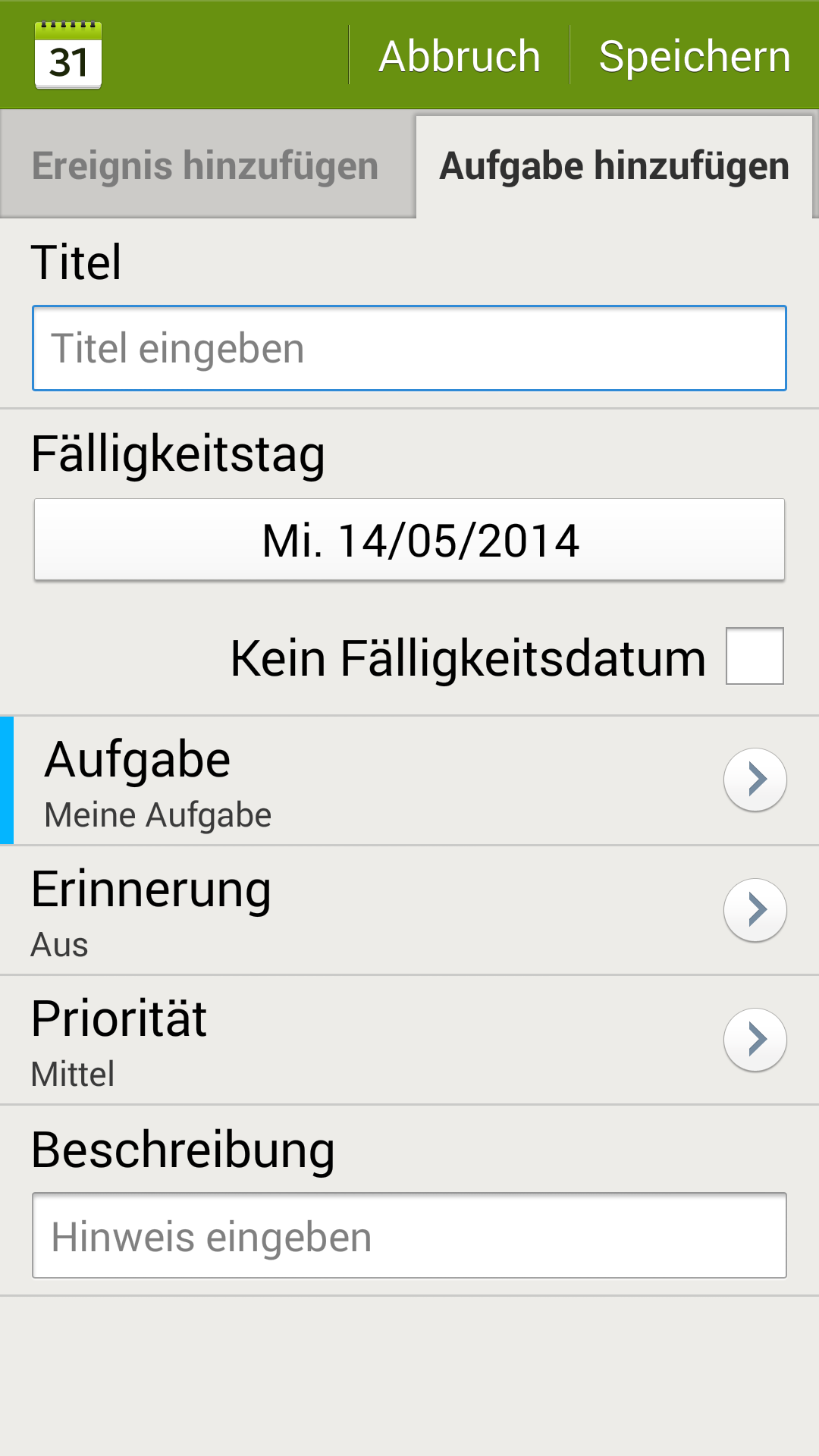The image size is (819, 1456).
Task: Switch to the Ereignis hinzufügen tab
Action: pos(206,165)
